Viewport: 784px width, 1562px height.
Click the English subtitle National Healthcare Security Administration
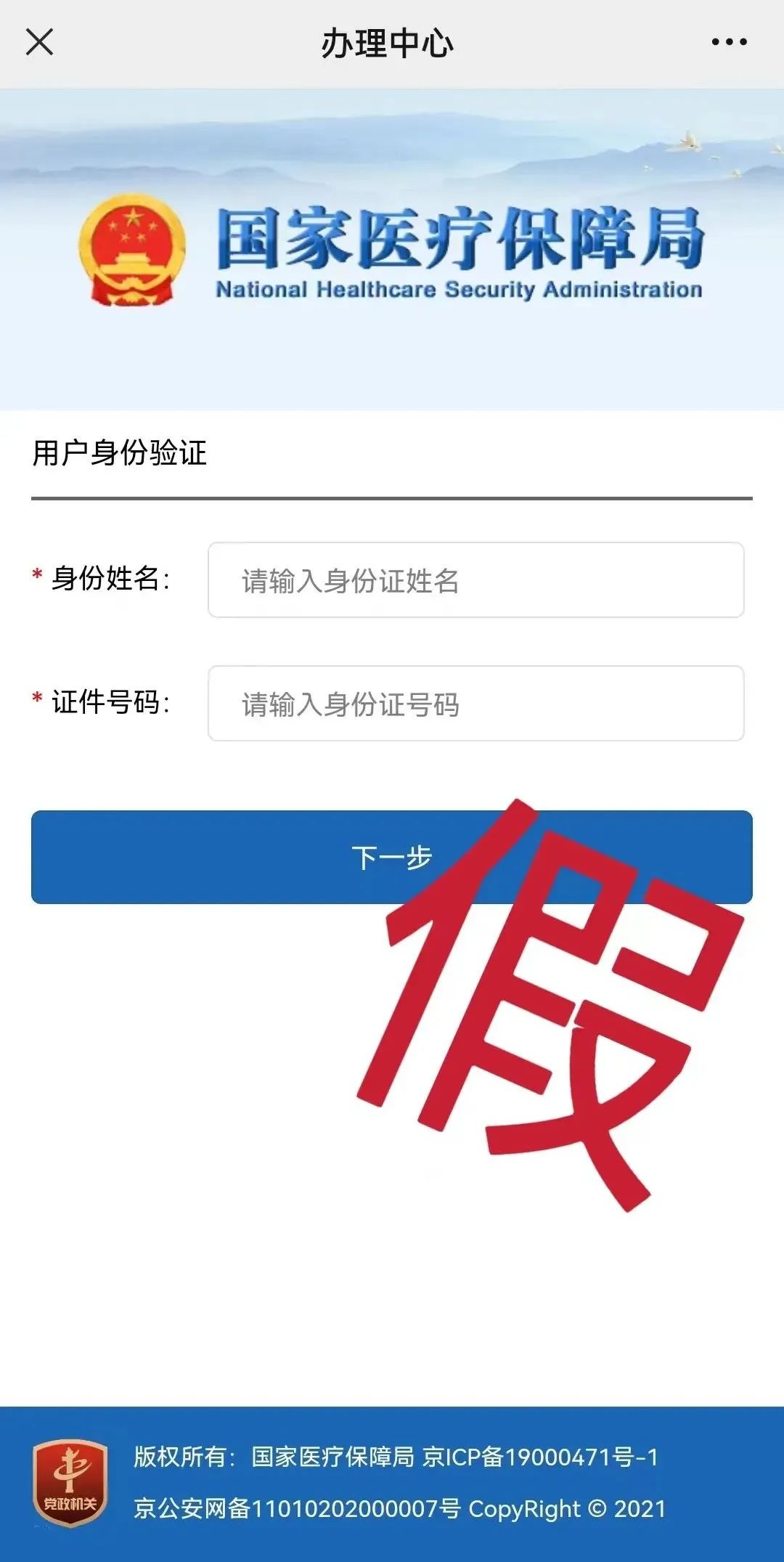click(x=457, y=289)
